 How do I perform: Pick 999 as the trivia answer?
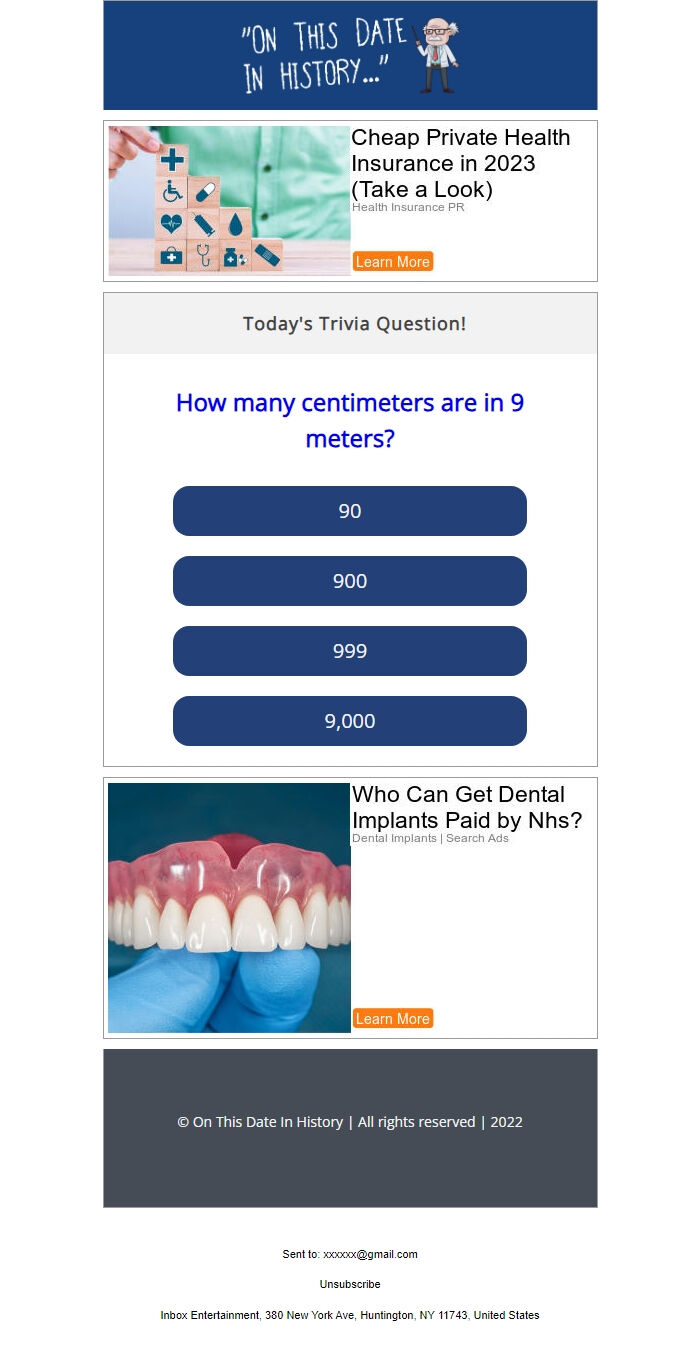pos(349,651)
